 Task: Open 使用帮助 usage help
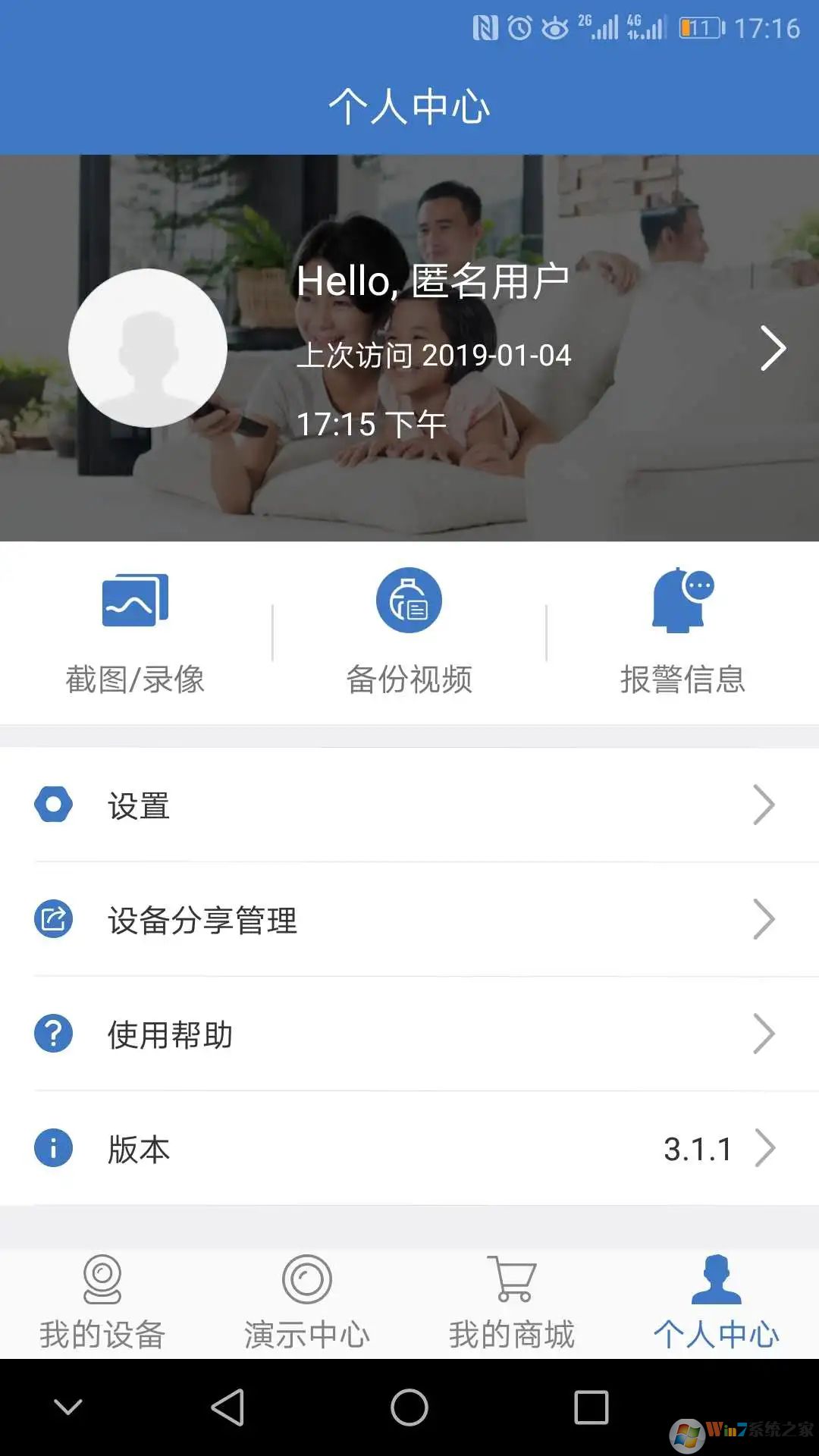(x=409, y=1034)
